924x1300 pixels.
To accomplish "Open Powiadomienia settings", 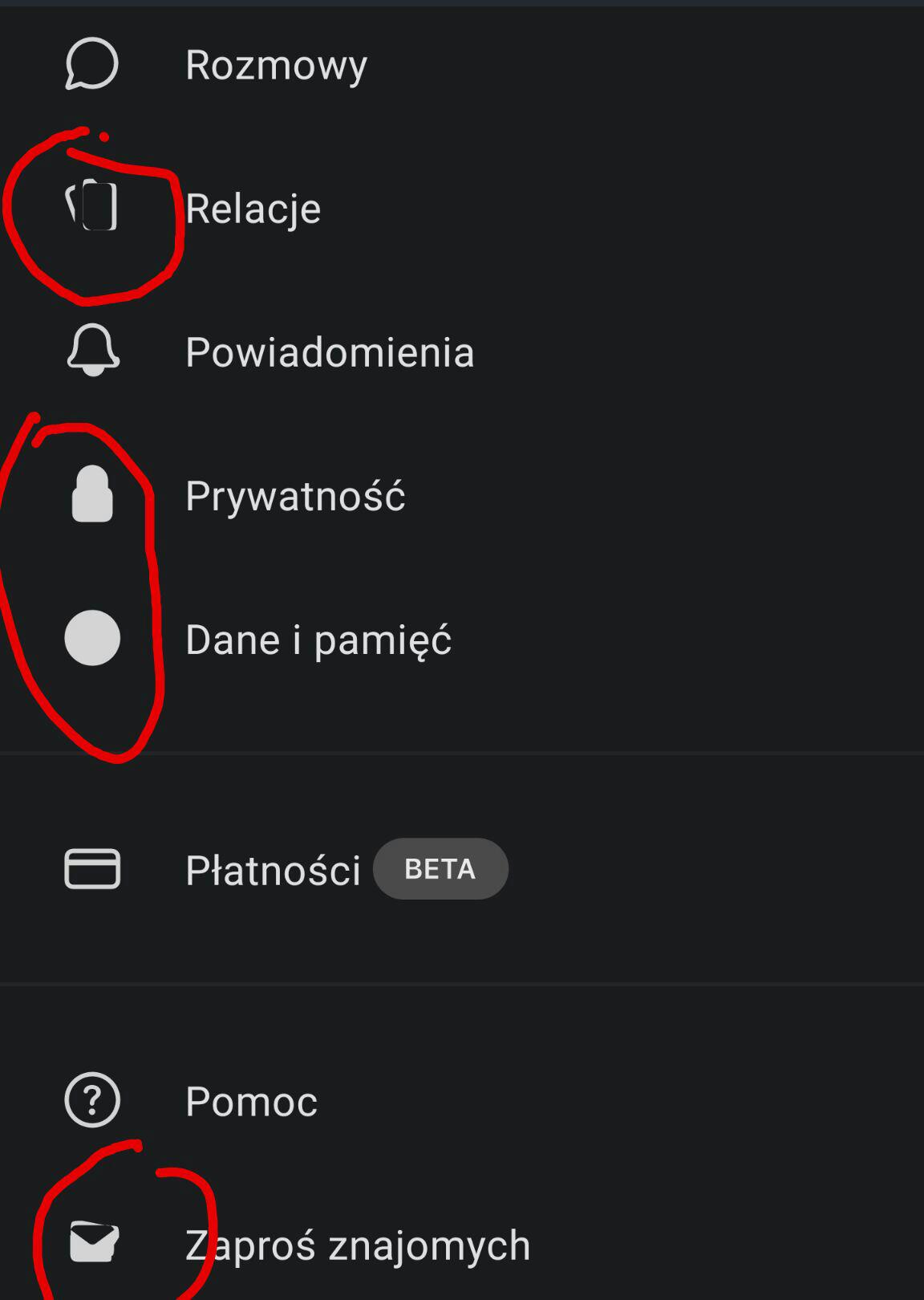I will (329, 352).
